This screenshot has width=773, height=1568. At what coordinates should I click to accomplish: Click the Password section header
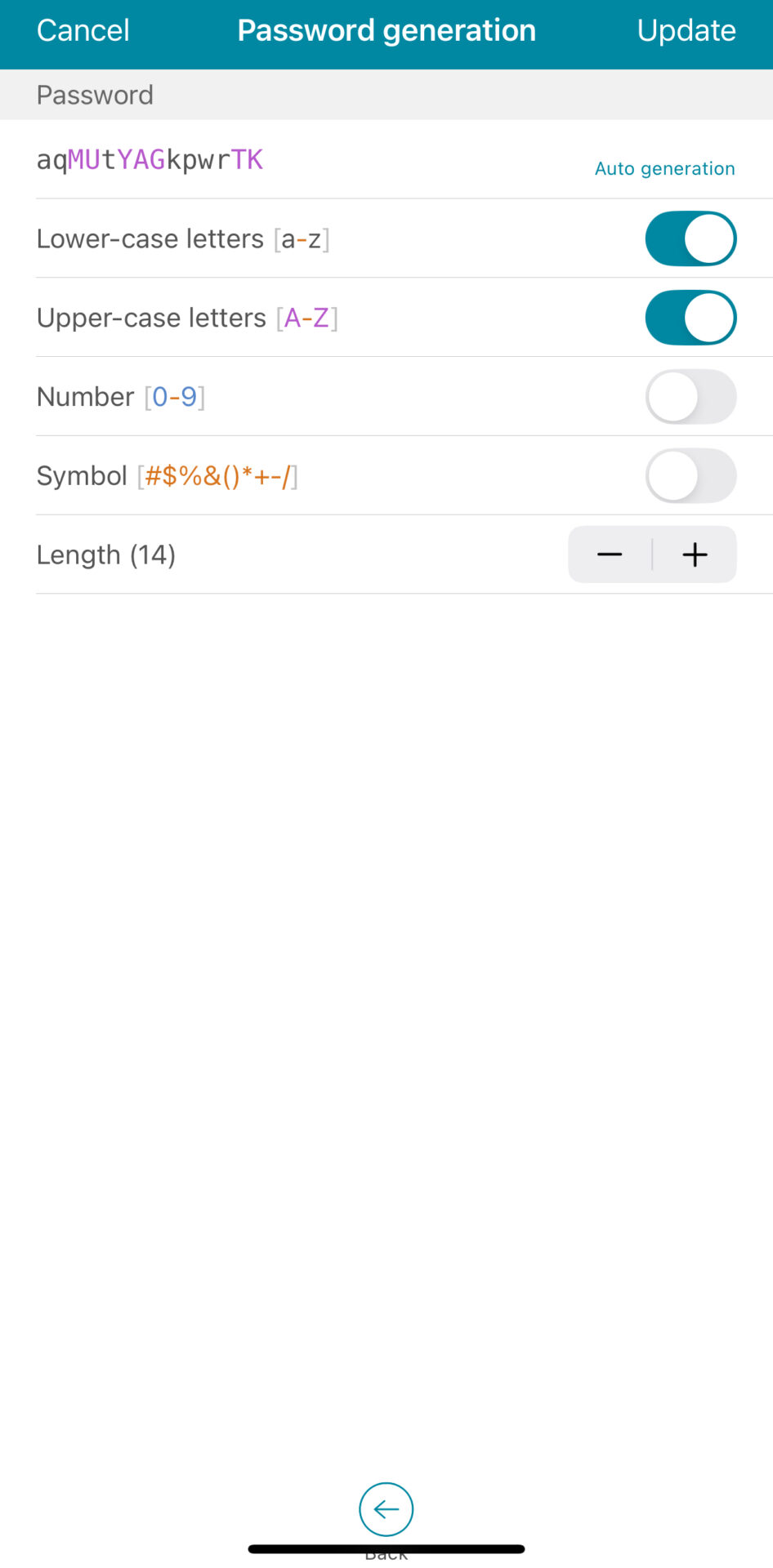coord(94,95)
